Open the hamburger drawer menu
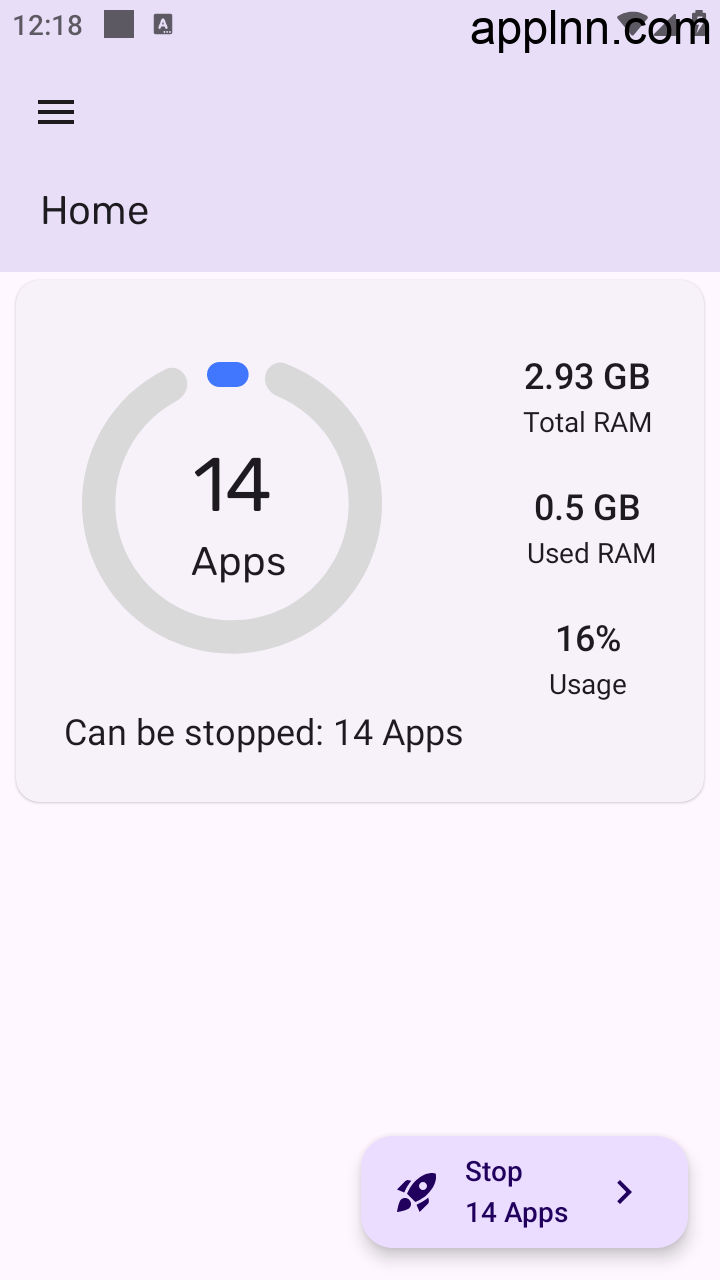This screenshot has width=720, height=1280. [x=56, y=112]
